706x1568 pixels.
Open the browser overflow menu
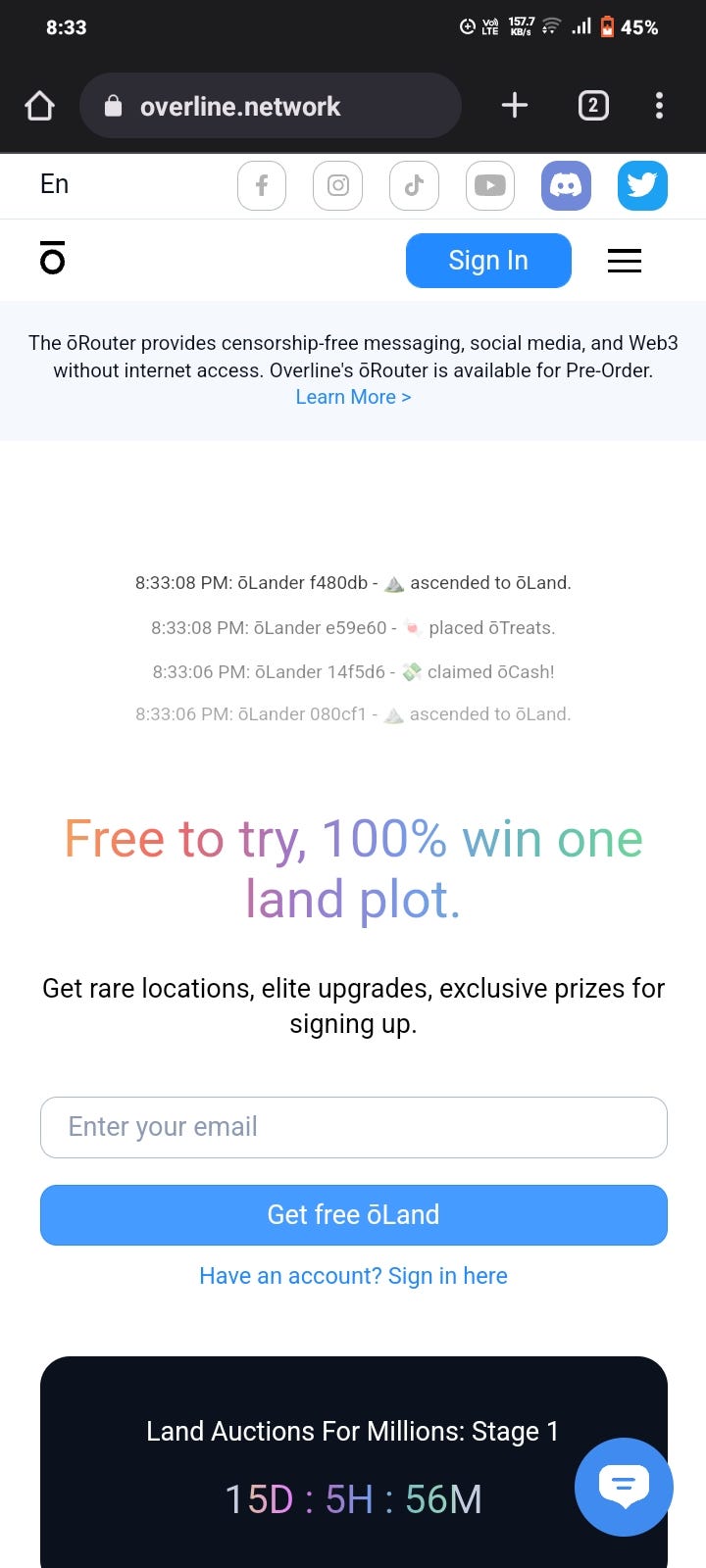click(x=659, y=106)
